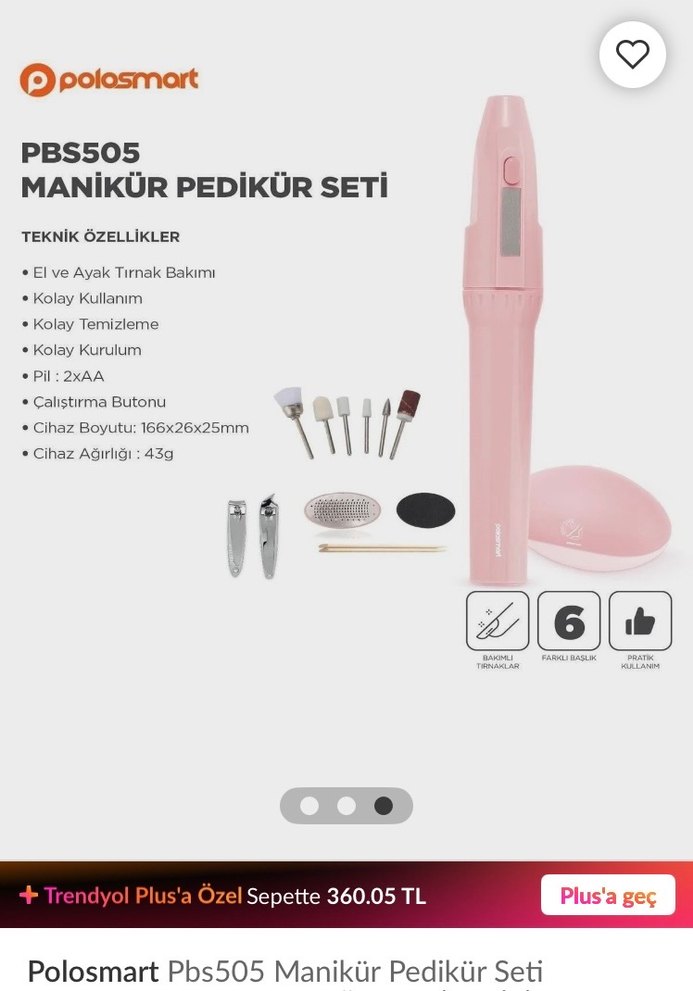
Task: Jump to the first image indicator dot
Action: (309, 806)
